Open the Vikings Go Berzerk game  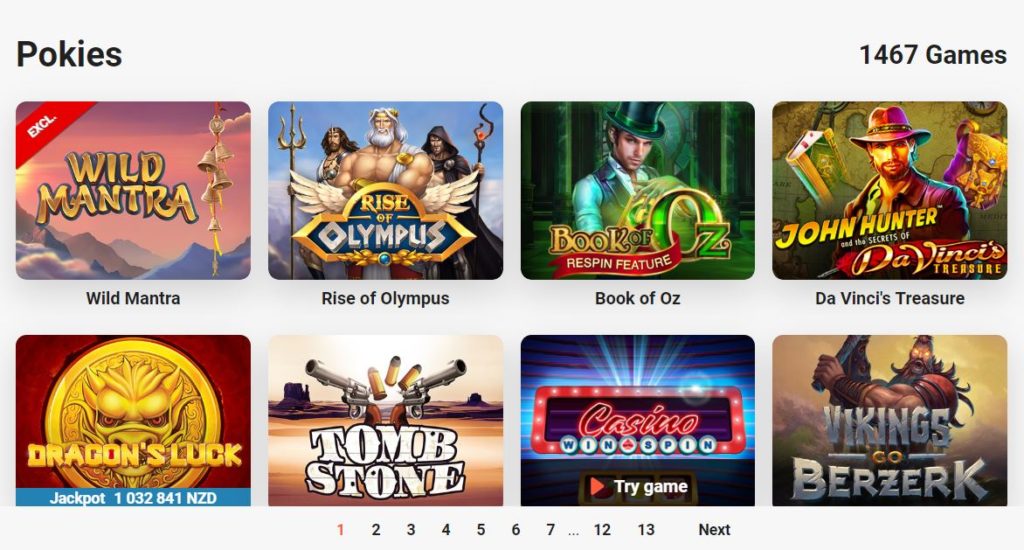pyautogui.click(x=889, y=420)
